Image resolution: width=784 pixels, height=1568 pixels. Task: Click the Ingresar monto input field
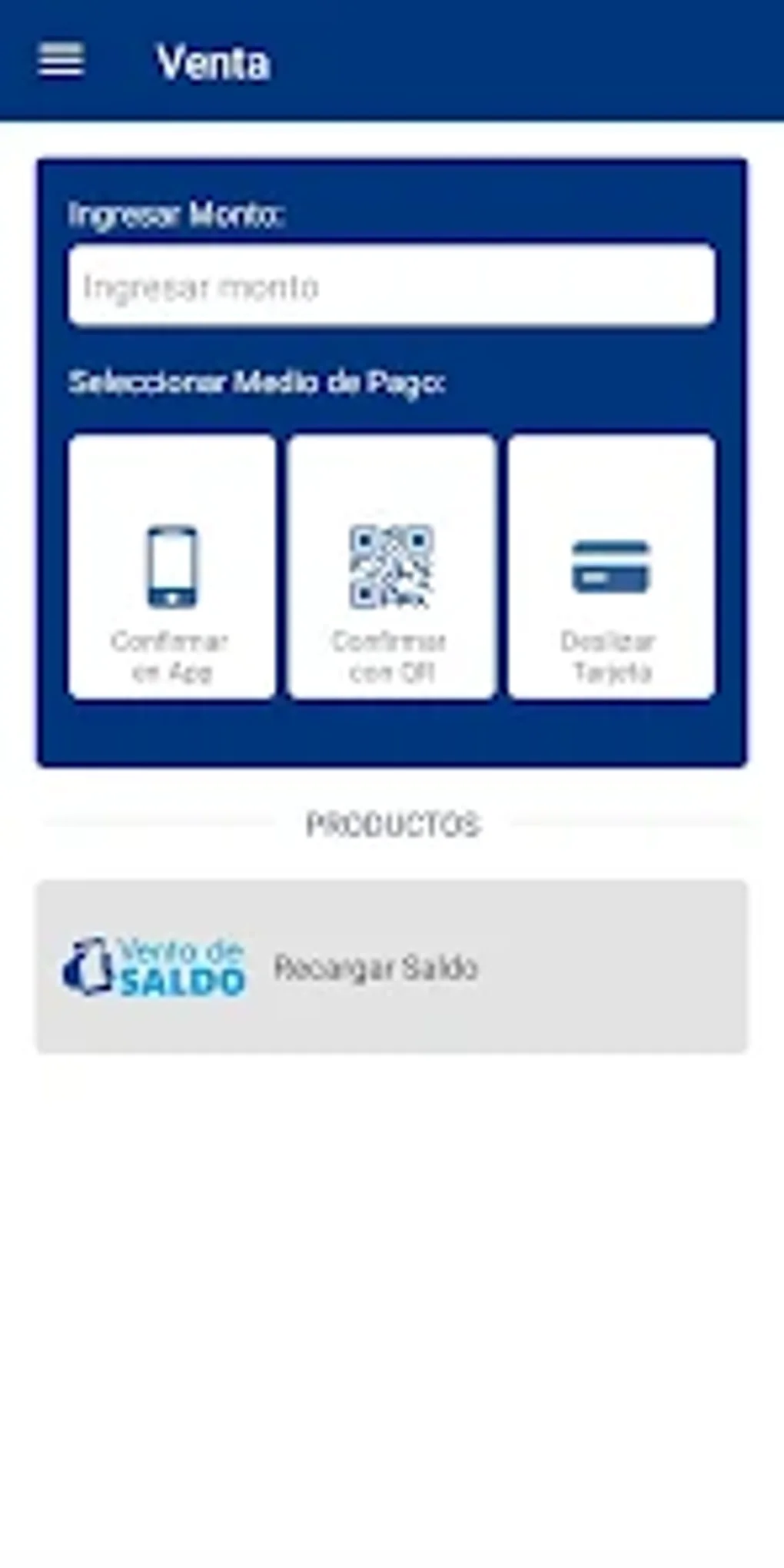[x=392, y=286]
